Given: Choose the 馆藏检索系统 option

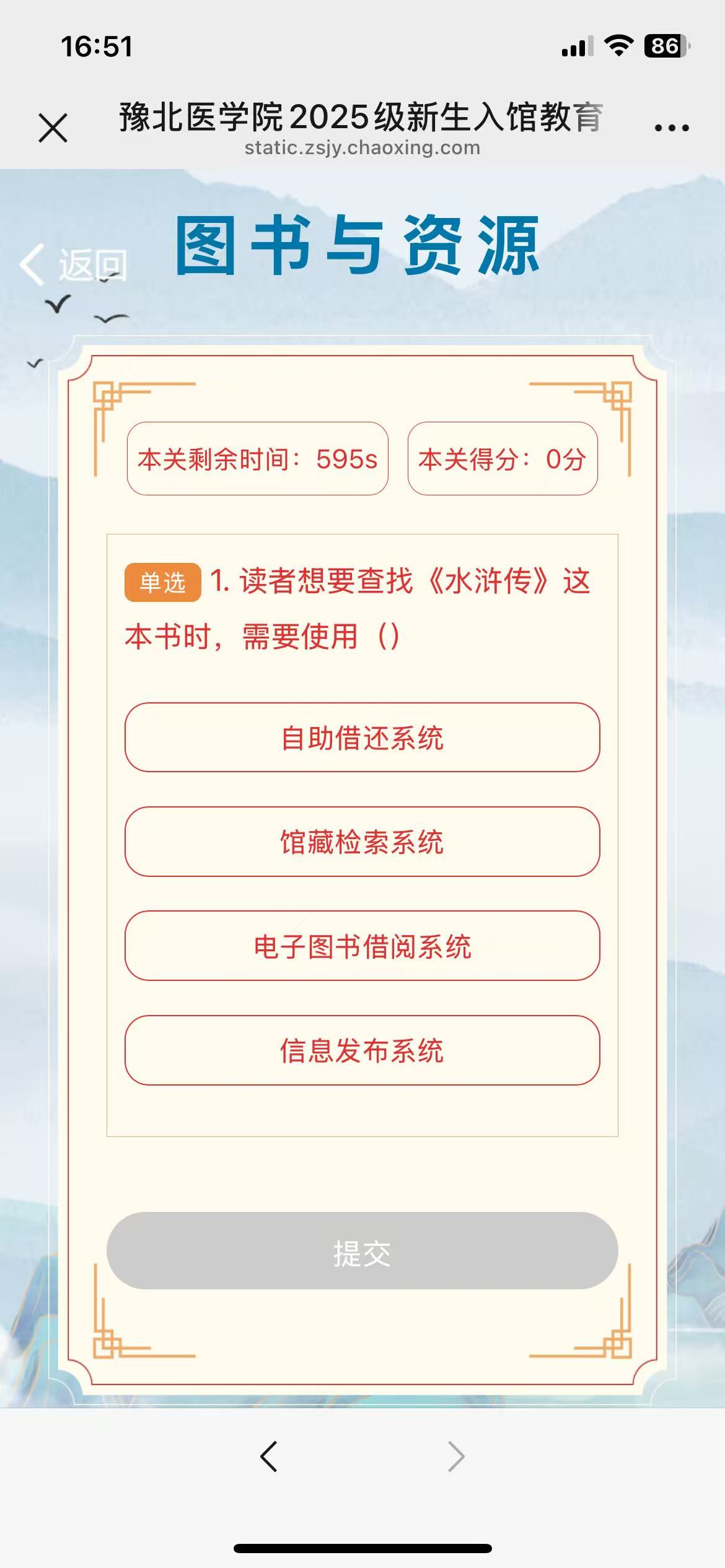Looking at the screenshot, I should [362, 842].
